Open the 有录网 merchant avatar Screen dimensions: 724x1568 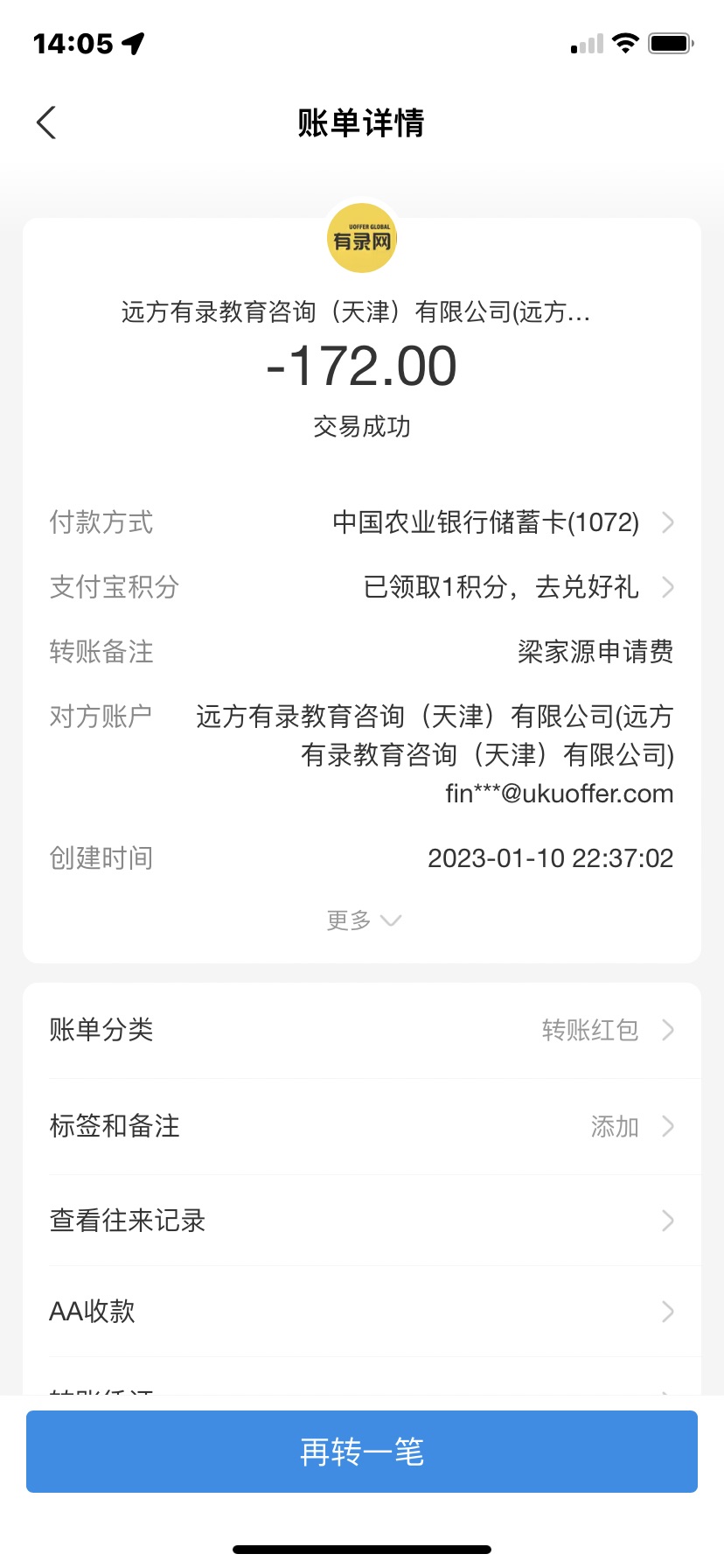pyautogui.click(x=362, y=239)
